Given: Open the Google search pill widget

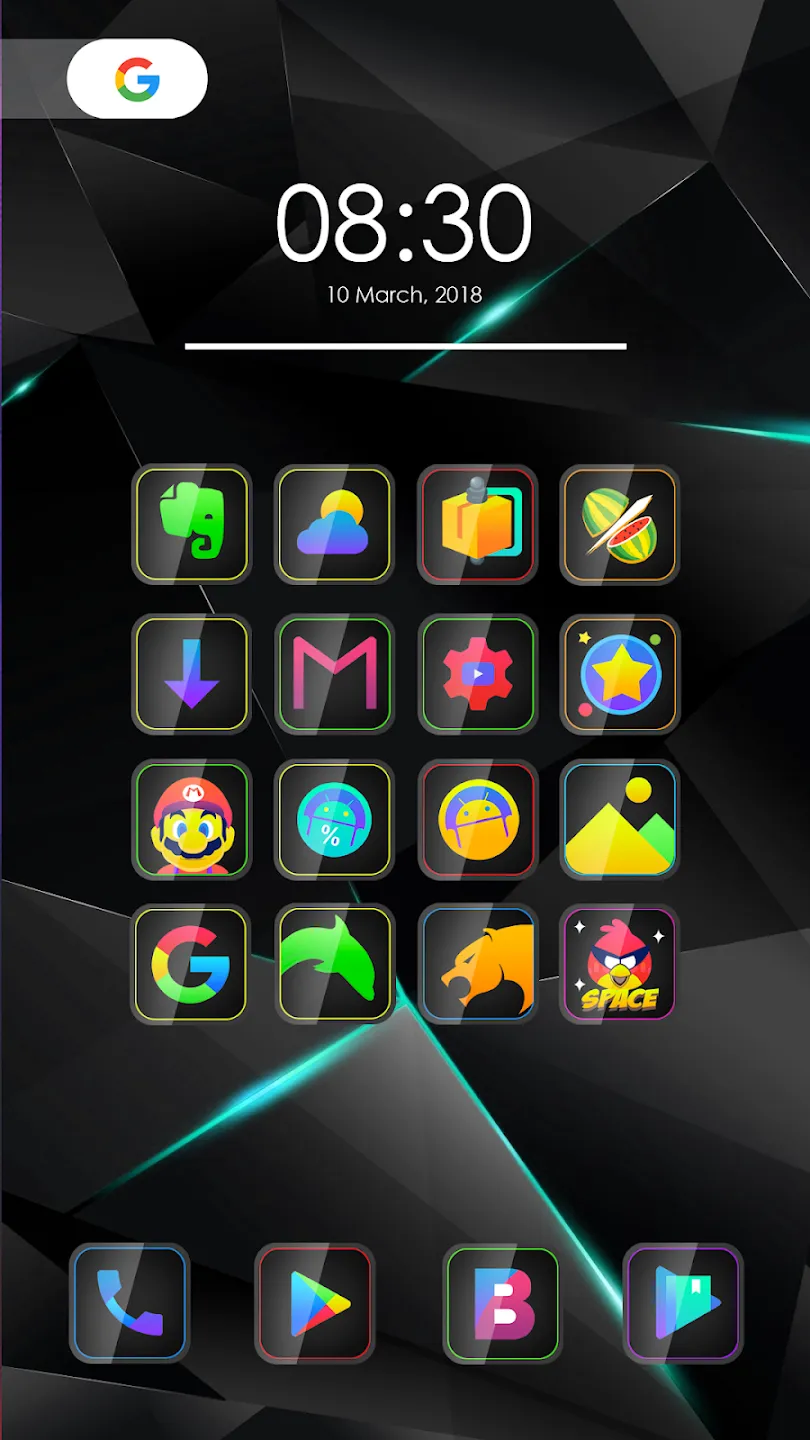Looking at the screenshot, I should 137,79.
